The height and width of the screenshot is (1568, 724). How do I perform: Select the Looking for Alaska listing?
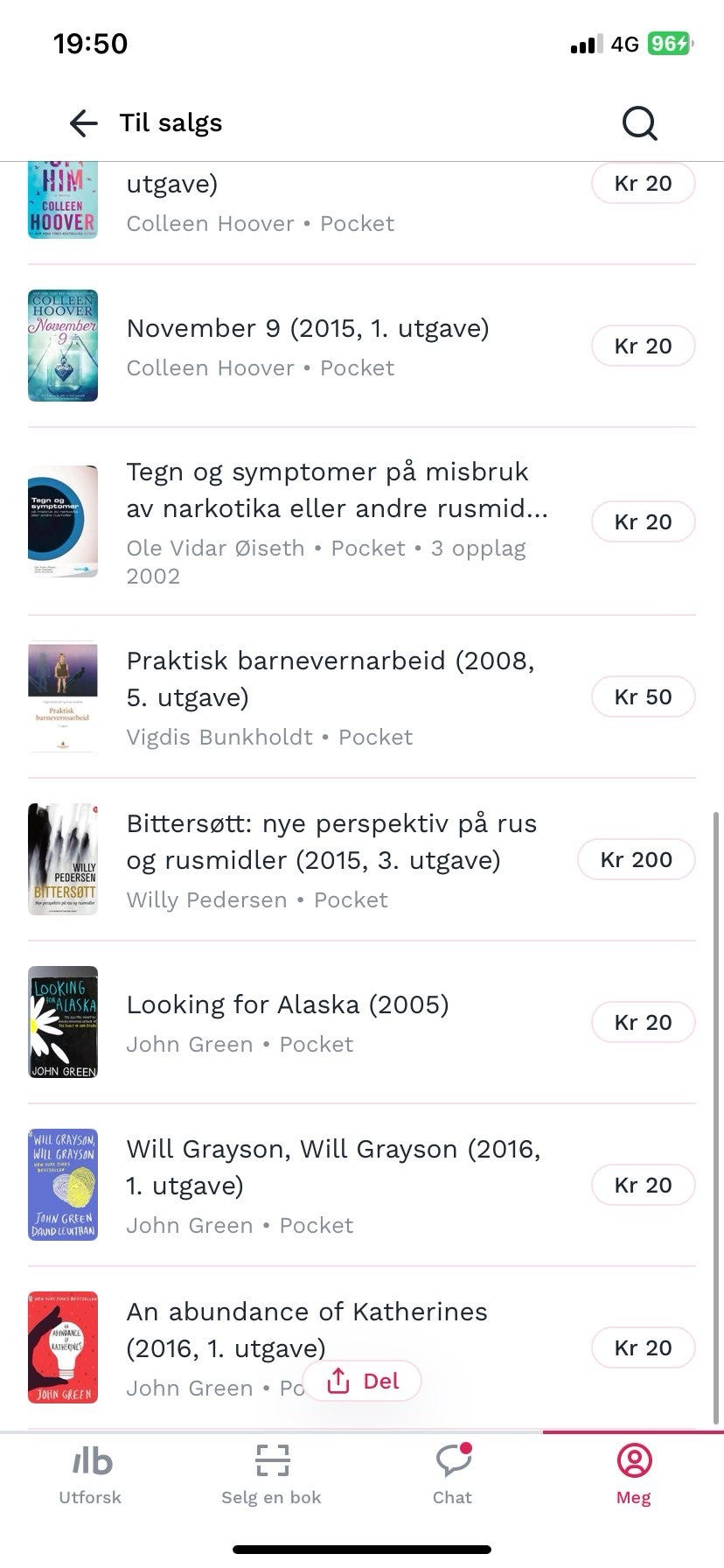[287, 1022]
